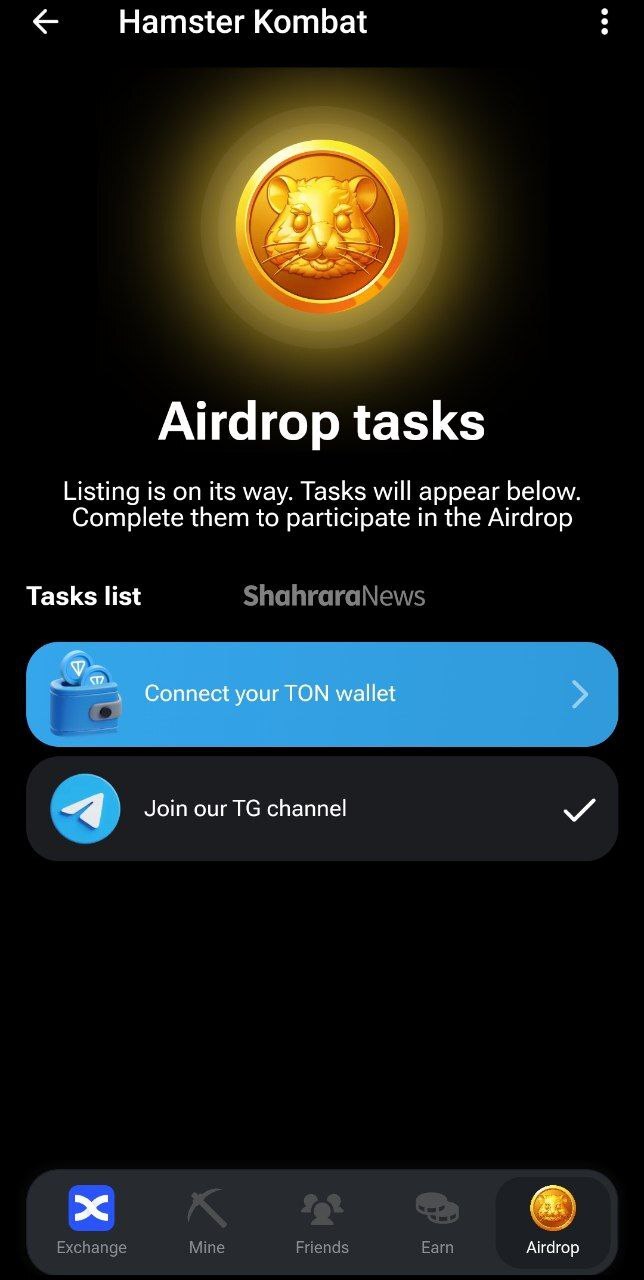Go back using the top-left arrow
This screenshot has height=1280, width=644.
pos(46,22)
